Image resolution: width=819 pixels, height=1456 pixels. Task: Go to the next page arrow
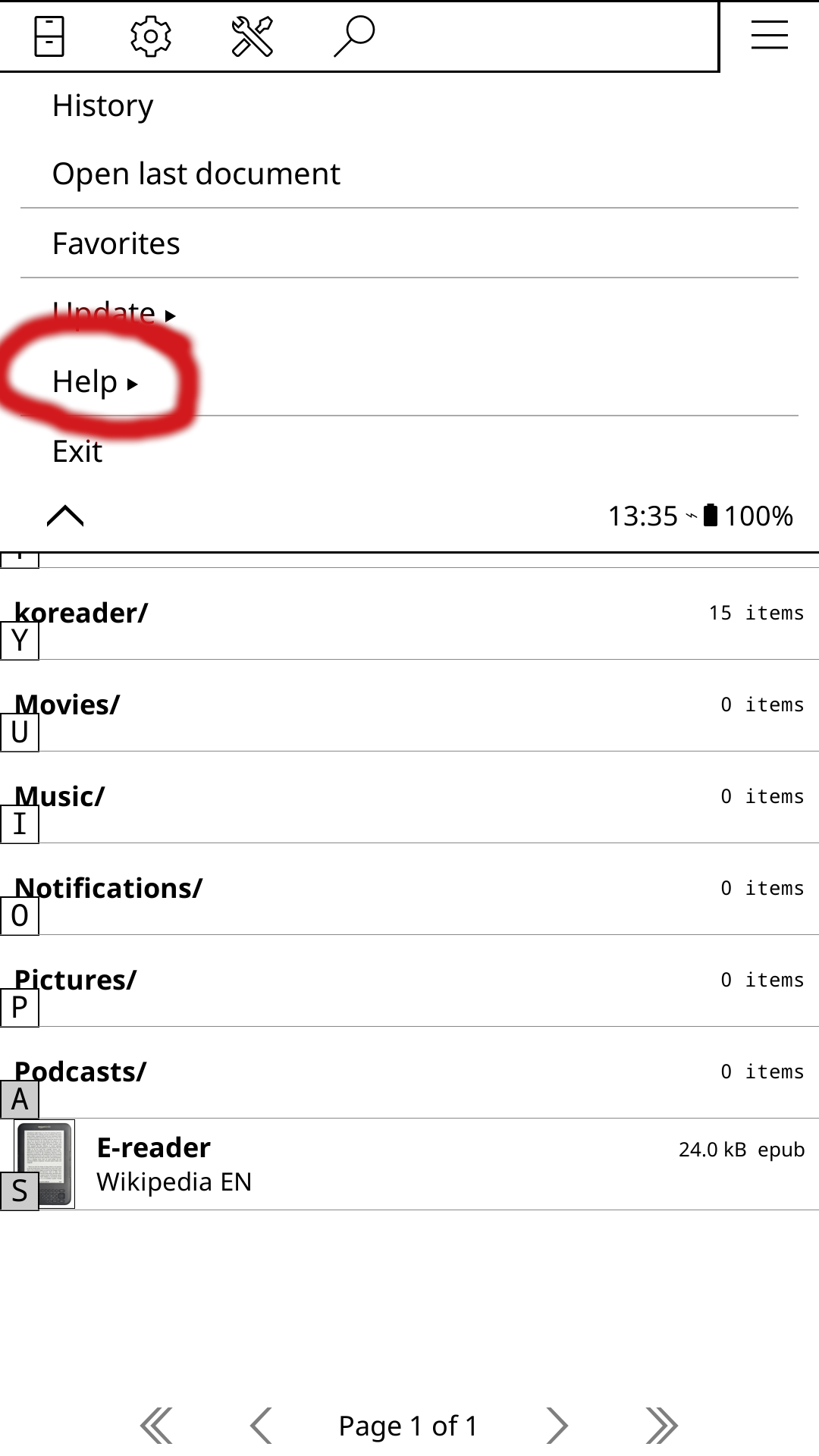[x=557, y=1426]
